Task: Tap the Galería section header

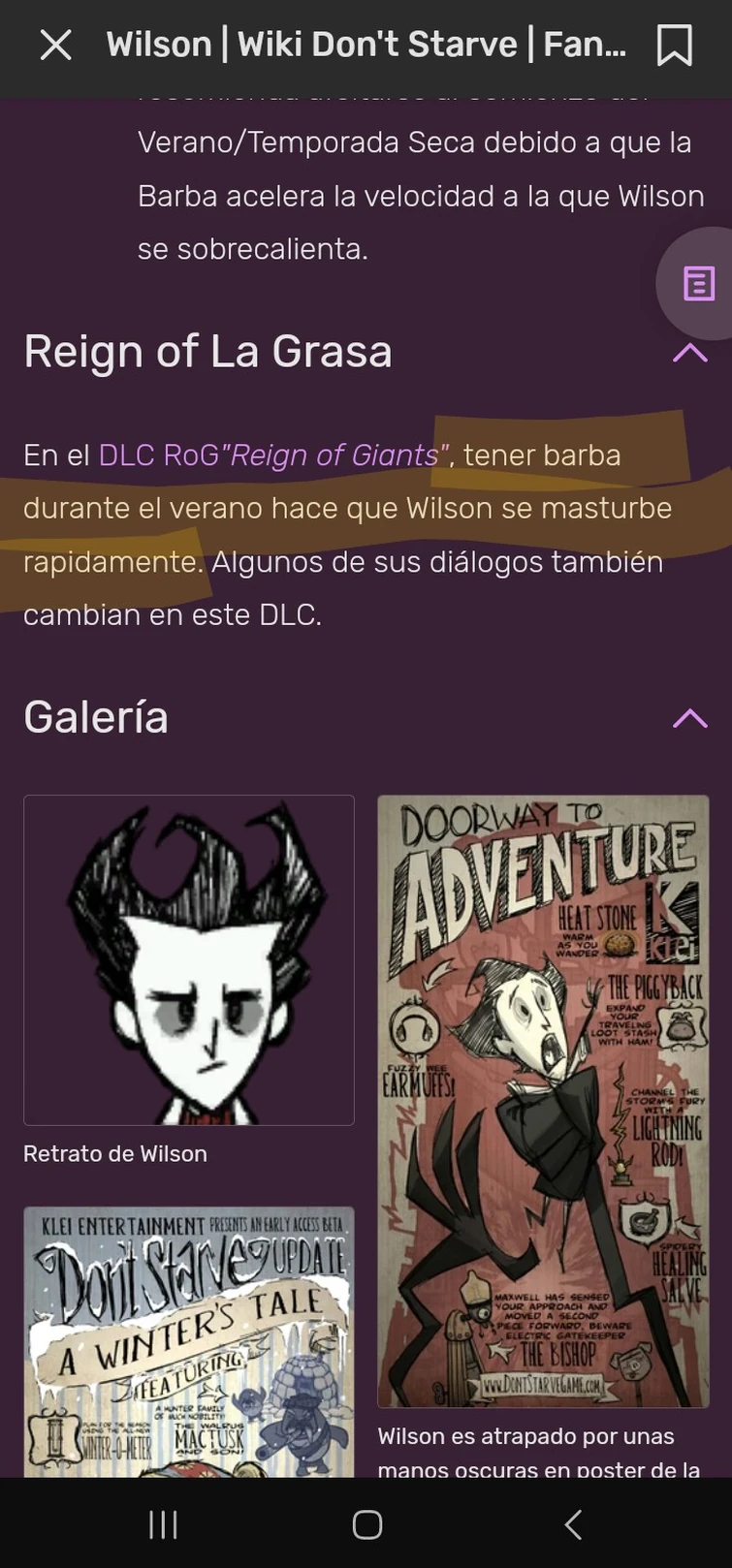Action: click(95, 717)
